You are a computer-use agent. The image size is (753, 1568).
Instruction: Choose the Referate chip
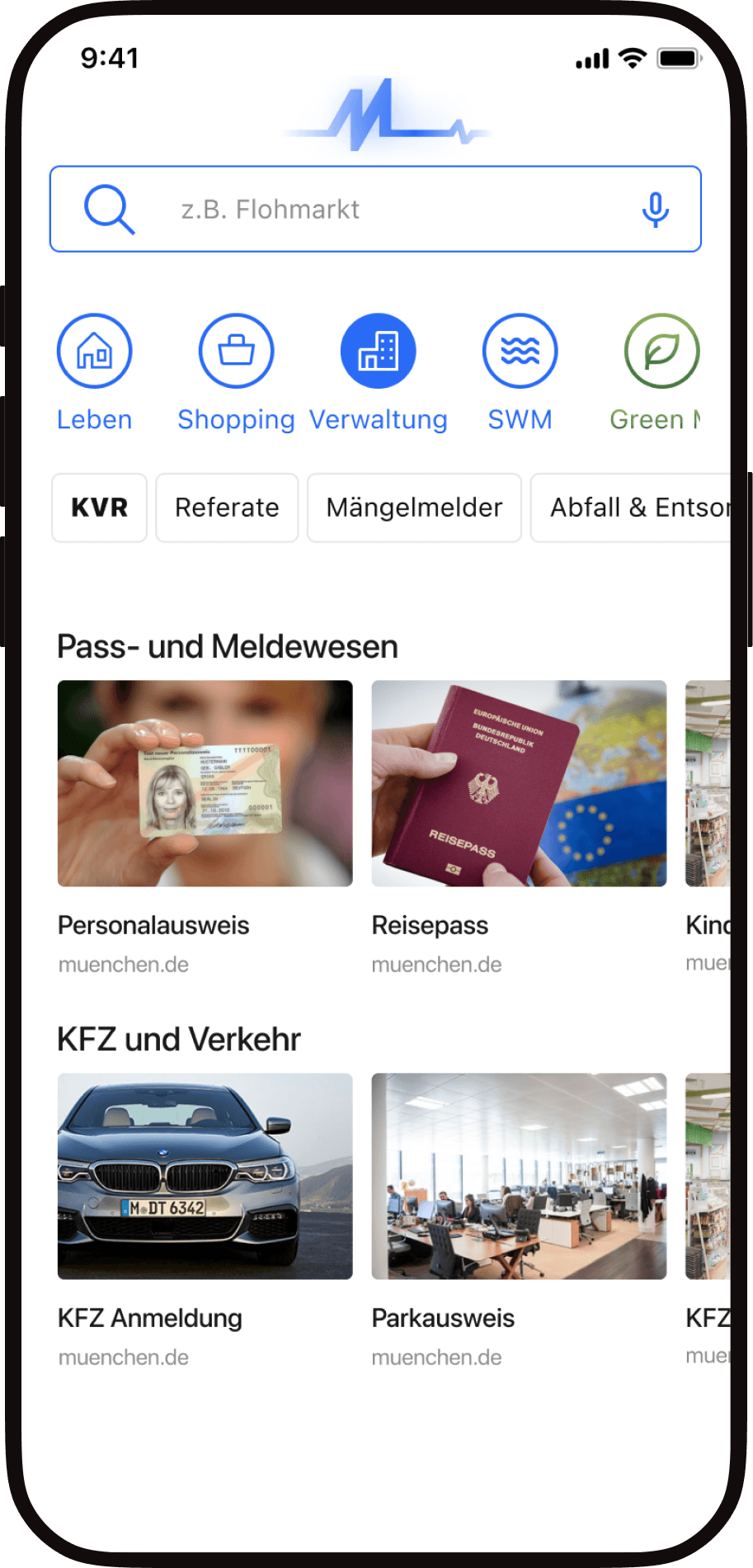(227, 508)
